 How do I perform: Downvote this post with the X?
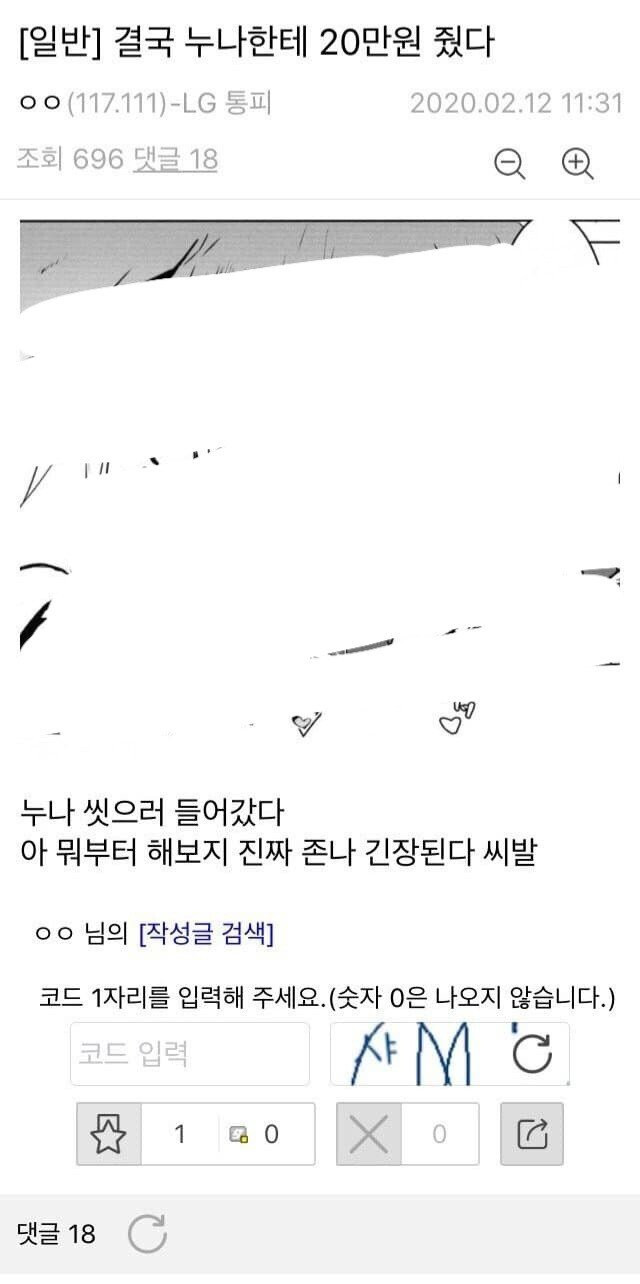(x=369, y=1134)
